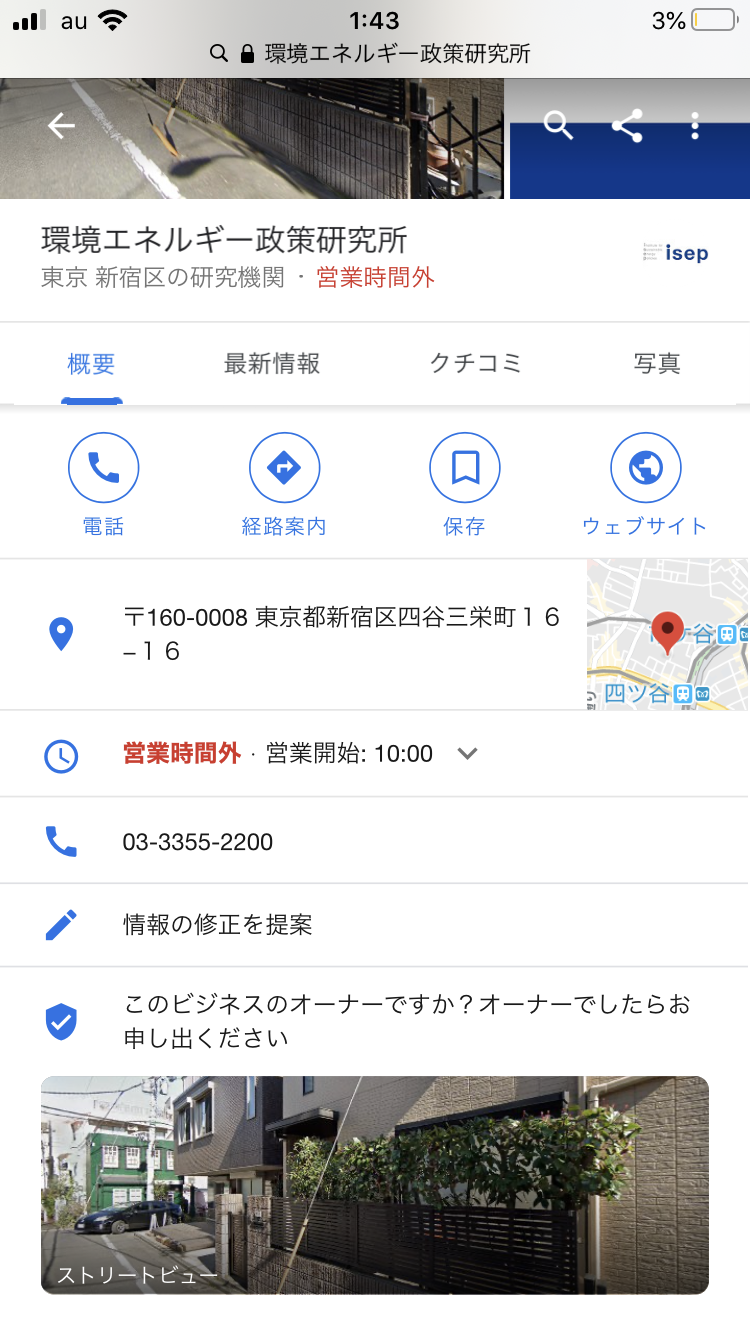
Task: Switch to the 最新情報 tab
Action: coord(272,364)
